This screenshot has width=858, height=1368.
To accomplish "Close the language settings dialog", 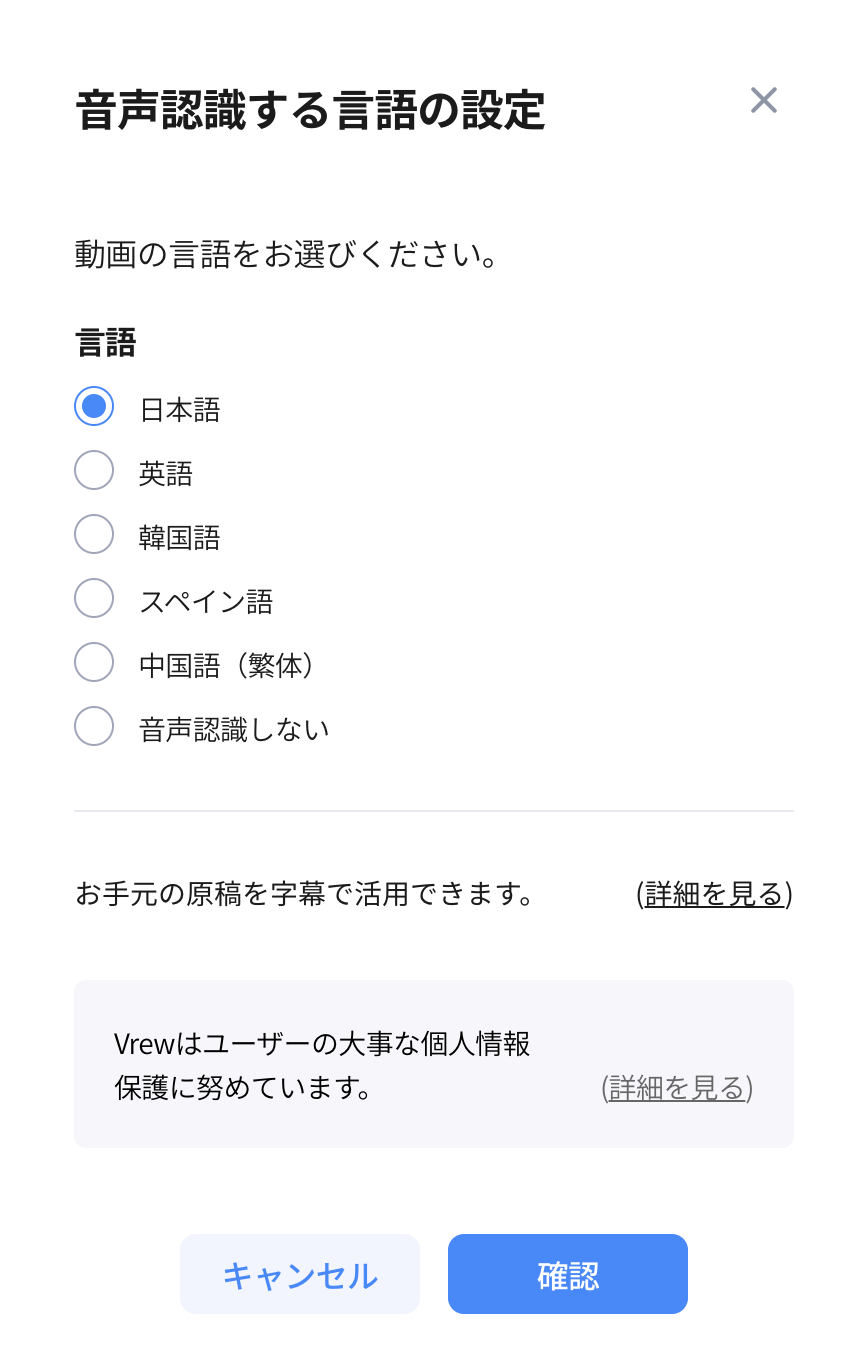I will 764,100.
